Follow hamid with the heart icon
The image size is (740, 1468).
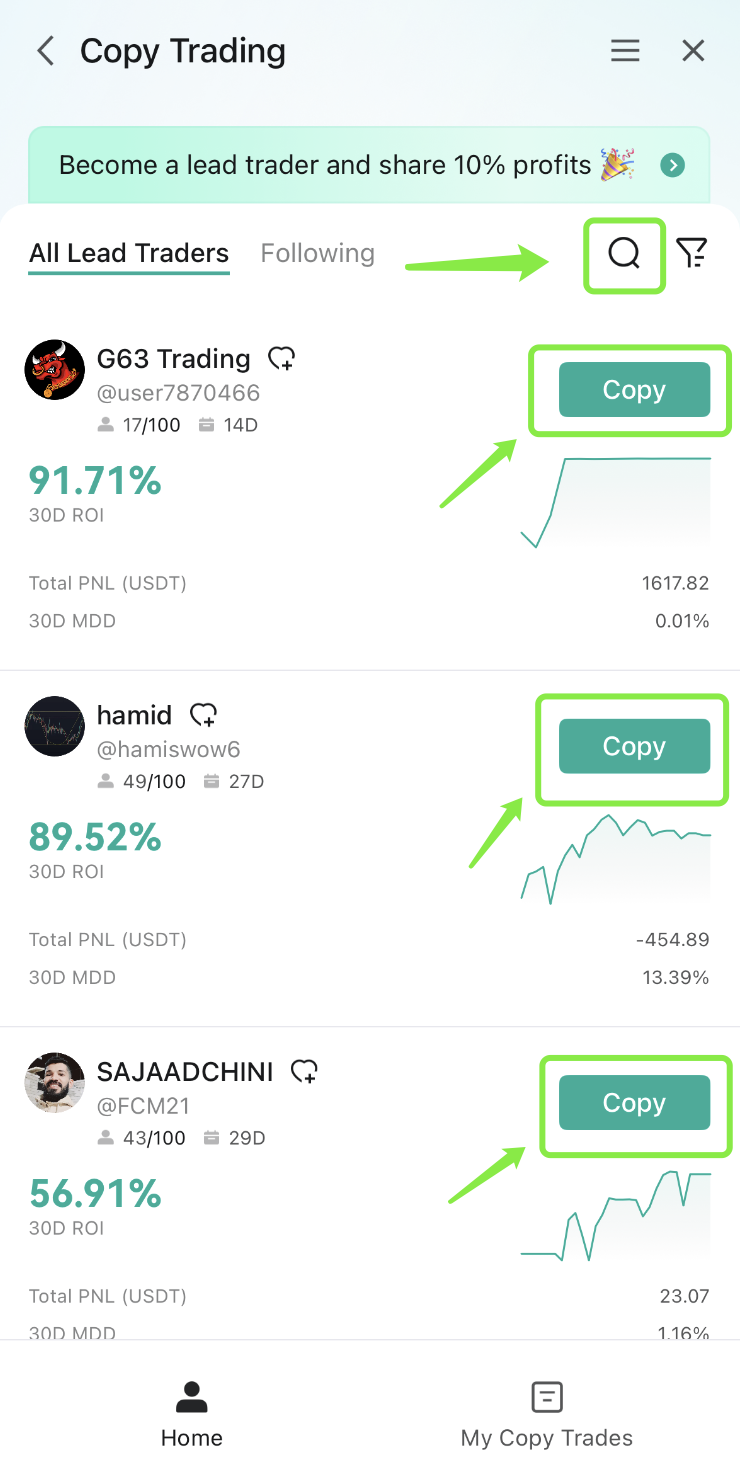pyautogui.click(x=204, y=715)
